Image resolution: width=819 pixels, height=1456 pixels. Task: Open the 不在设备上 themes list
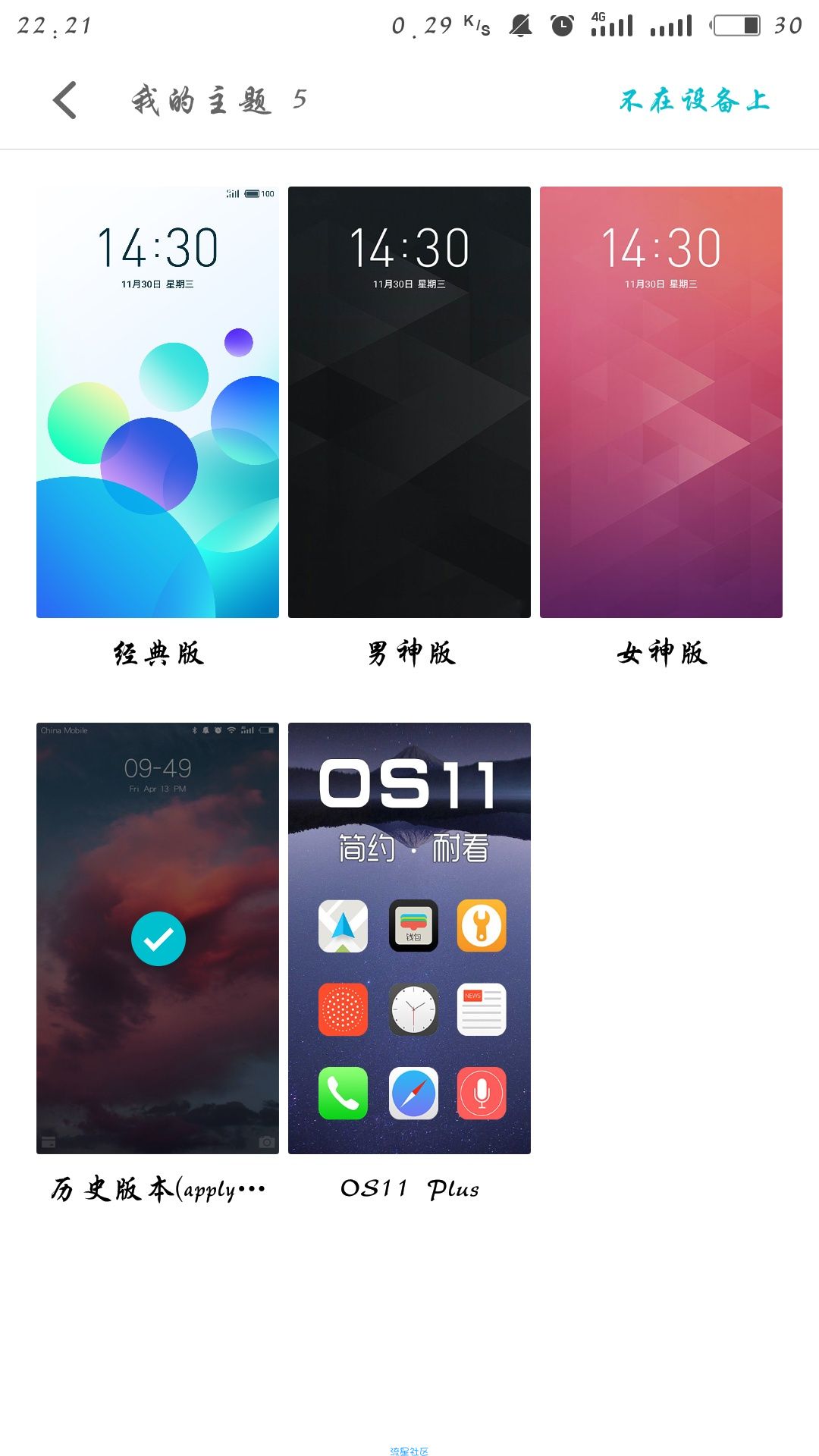[x=694, y=100]
